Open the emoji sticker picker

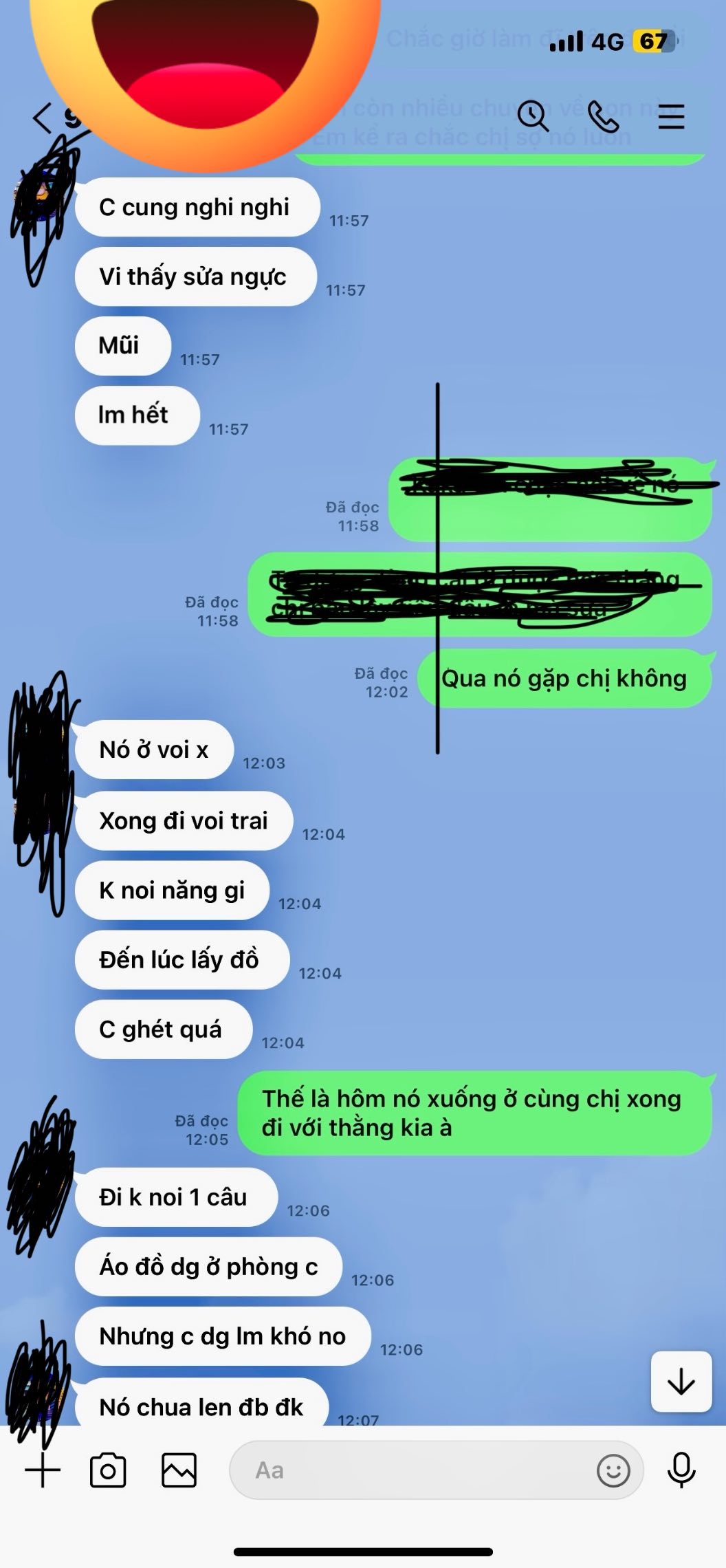pyautogui.click(x=613, y=1470)
